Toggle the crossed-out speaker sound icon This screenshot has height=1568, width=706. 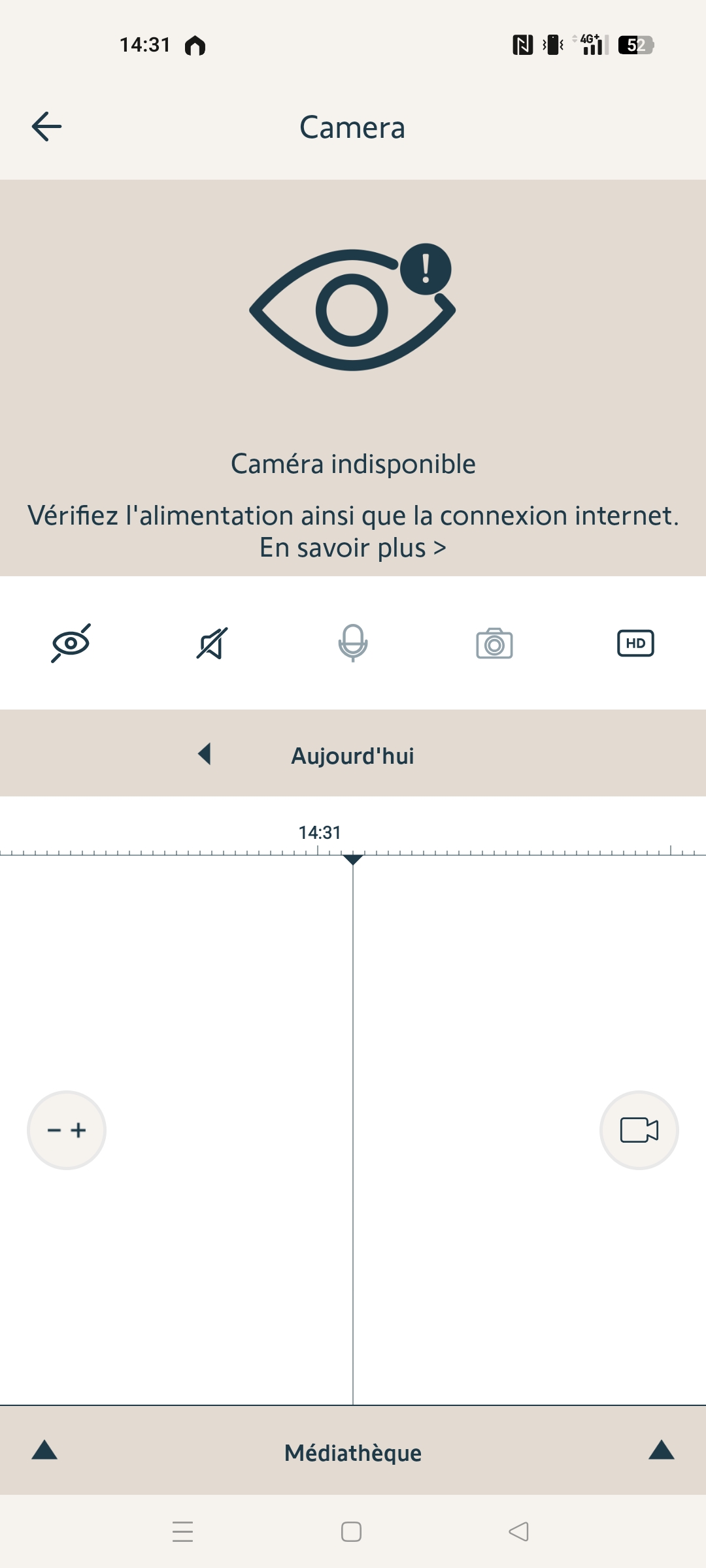point(212,644)
